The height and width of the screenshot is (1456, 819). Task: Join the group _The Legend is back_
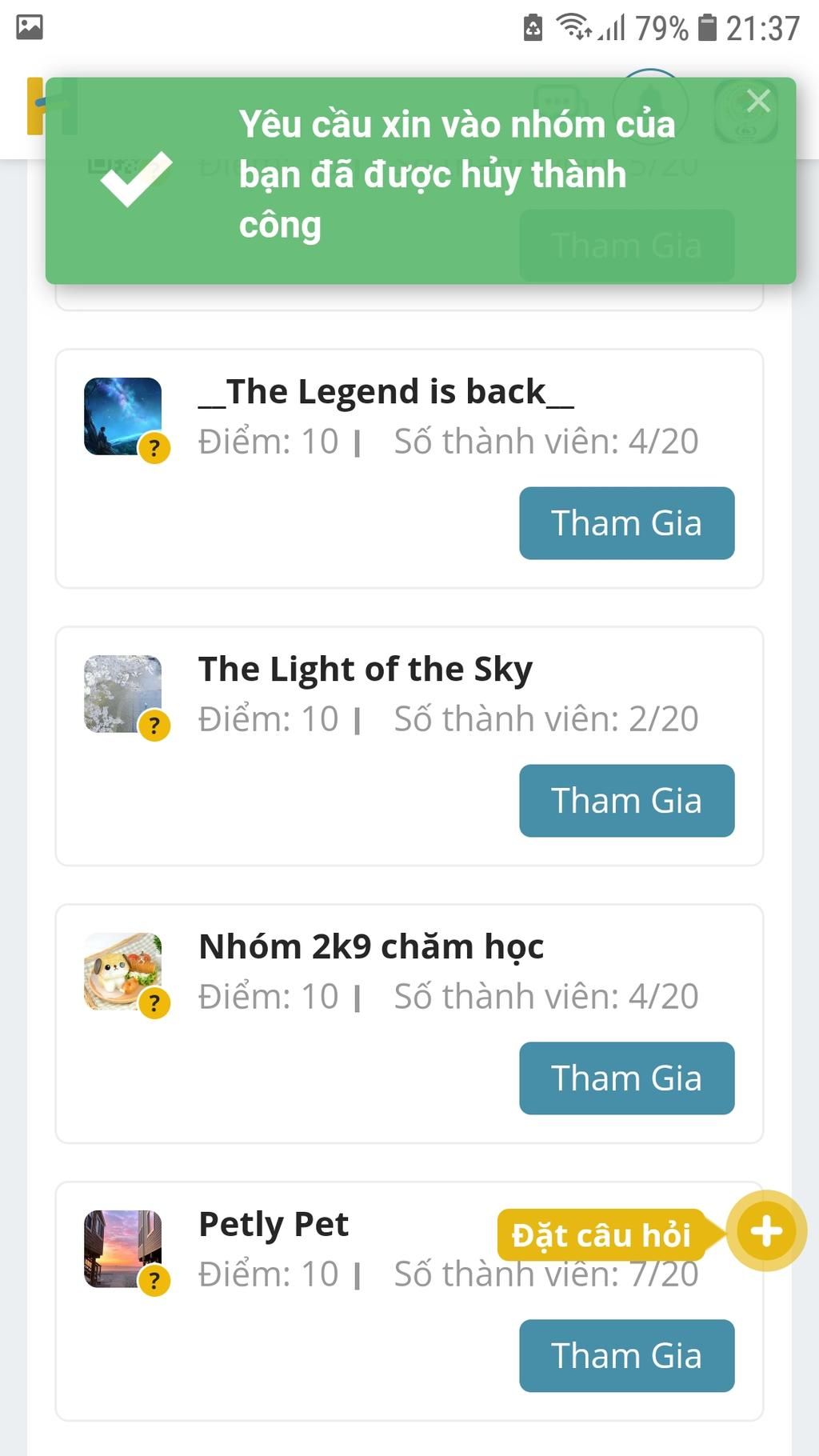(626, 523)
